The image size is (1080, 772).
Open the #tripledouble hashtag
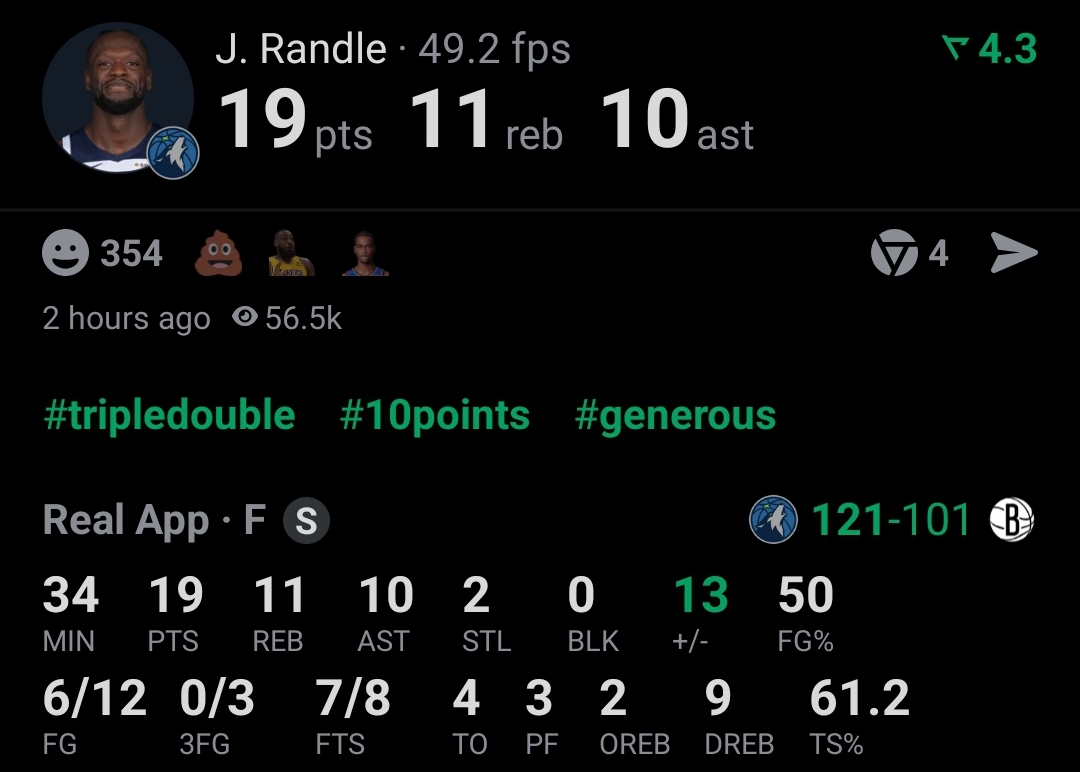click(169, 415)
